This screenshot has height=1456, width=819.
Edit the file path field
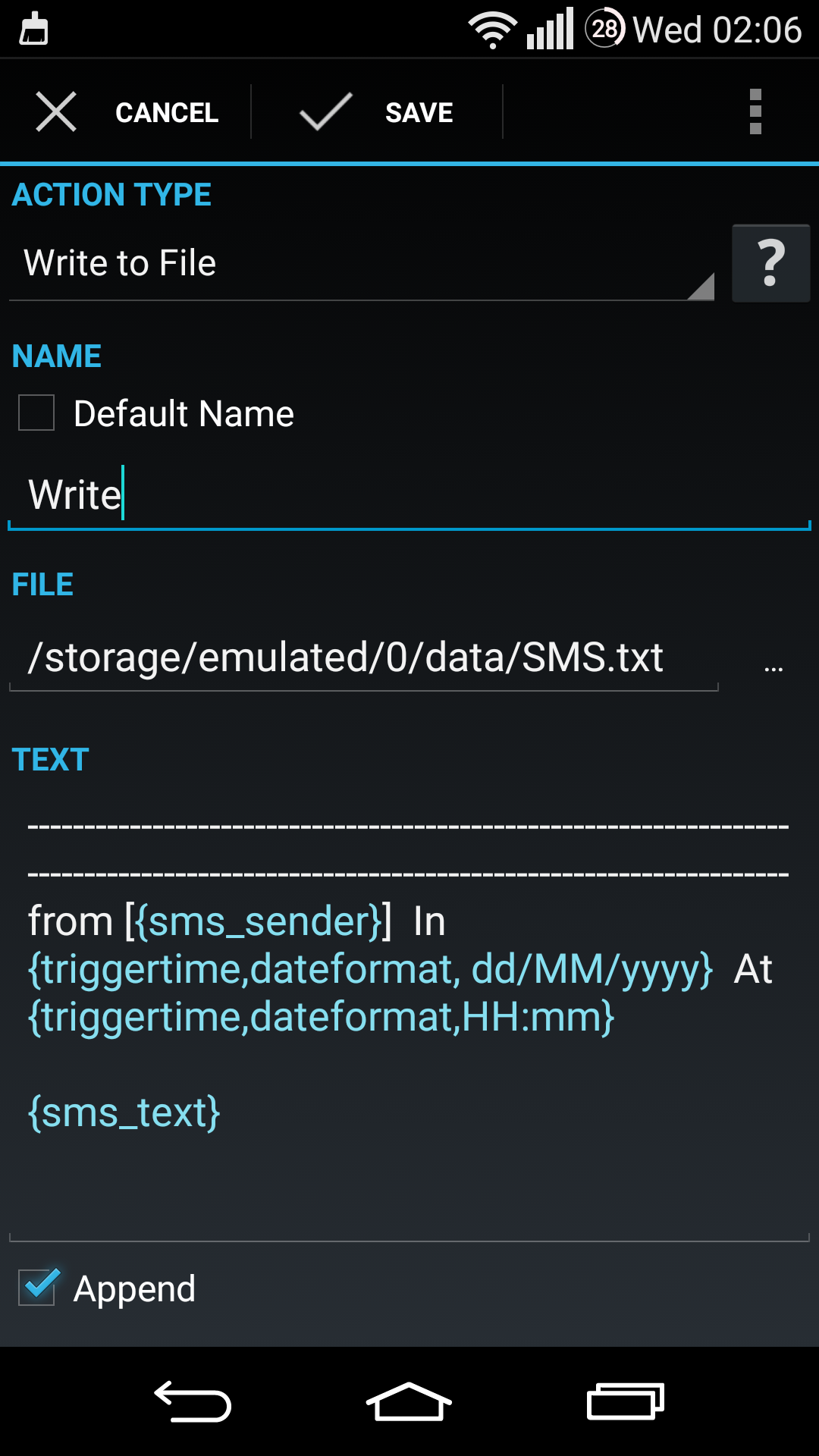click(362, 657)
